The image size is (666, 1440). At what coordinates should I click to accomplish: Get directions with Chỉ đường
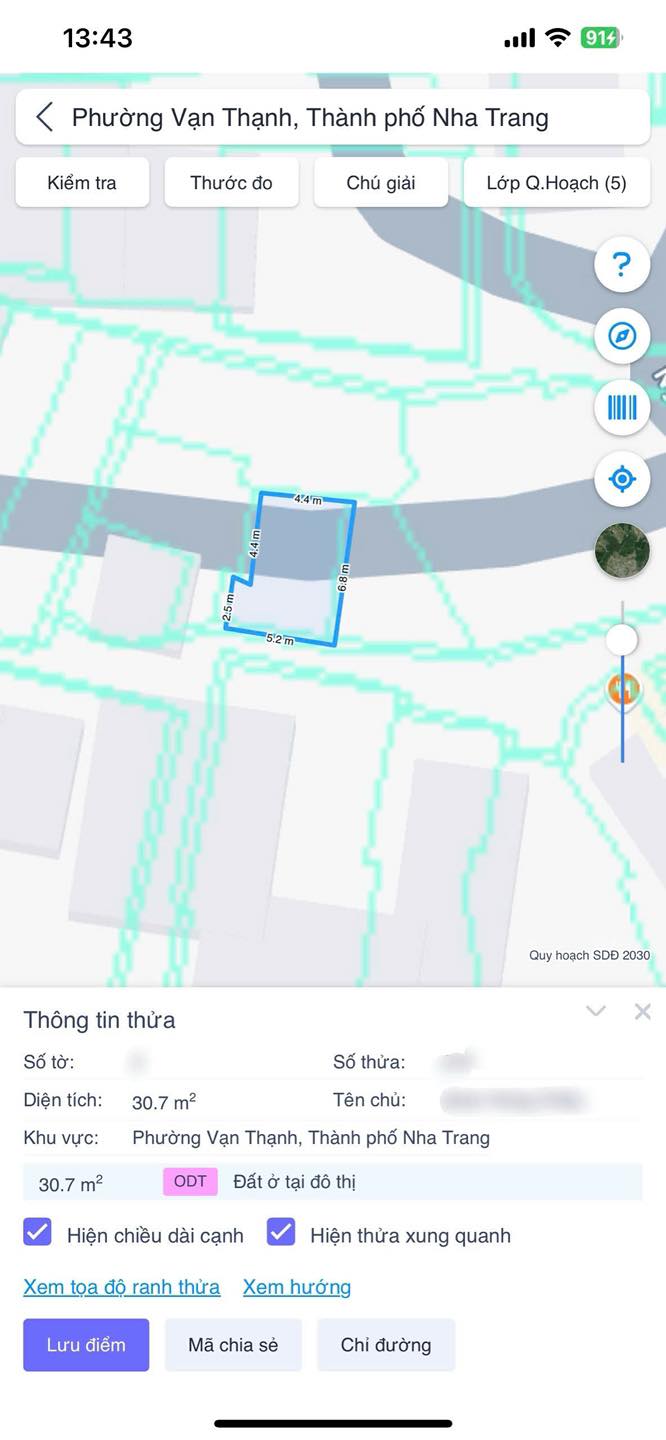click(x=386, y=1344)
